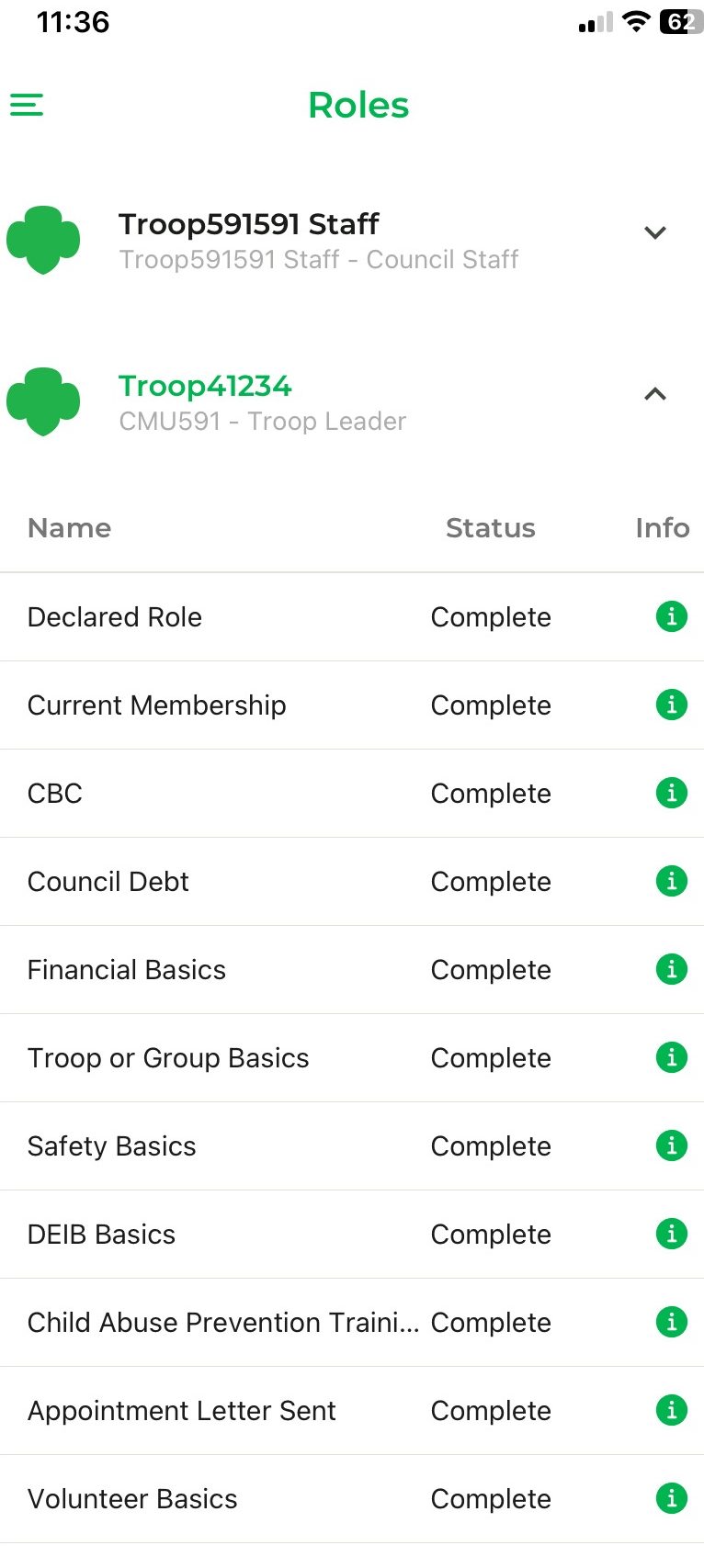
Task: Show info about Current Membership
Action: (x=672, y=705)
